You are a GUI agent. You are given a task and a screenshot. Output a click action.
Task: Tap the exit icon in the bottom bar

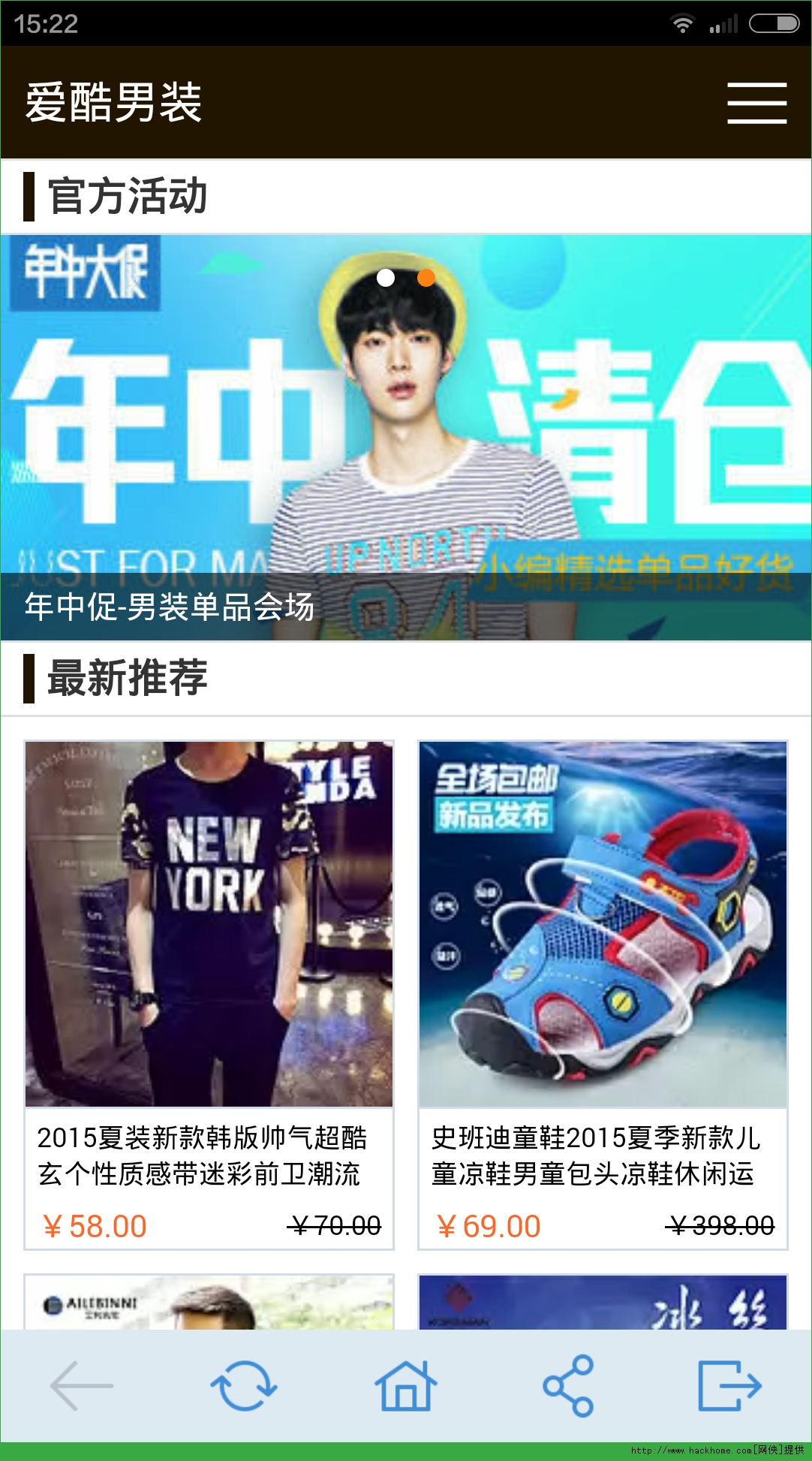(730, 1386)
